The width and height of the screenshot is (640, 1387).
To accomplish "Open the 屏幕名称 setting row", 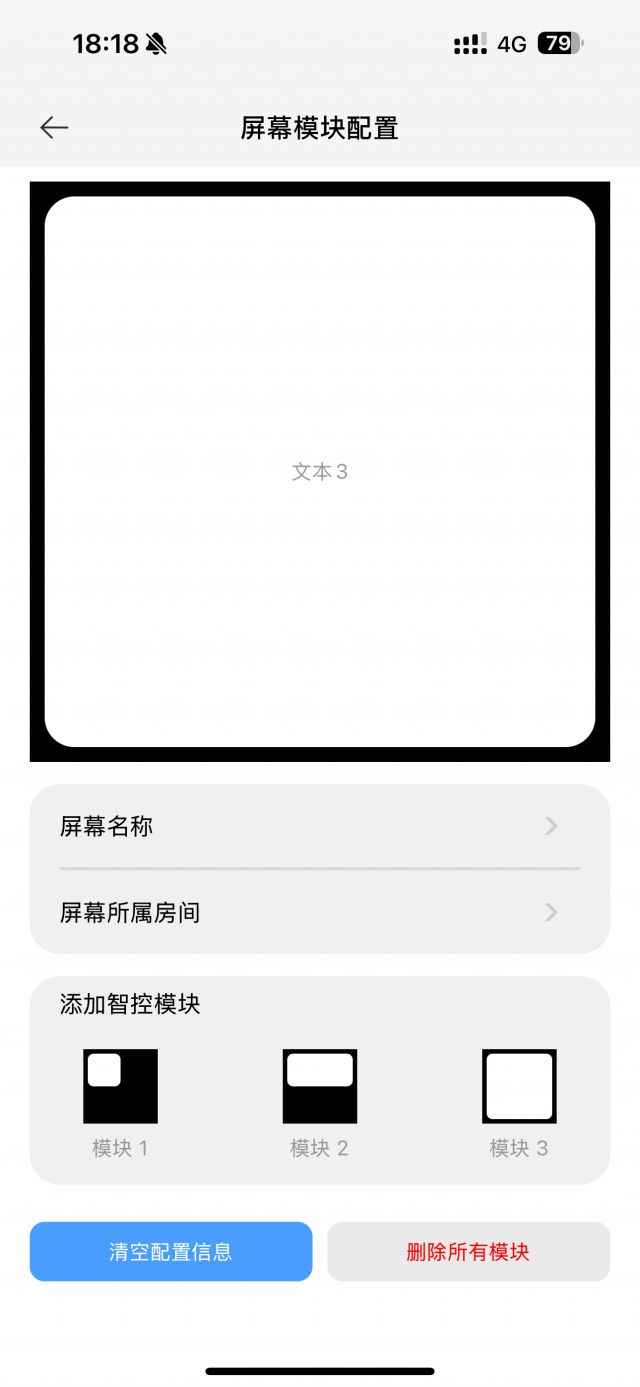I will coord(319,826).
